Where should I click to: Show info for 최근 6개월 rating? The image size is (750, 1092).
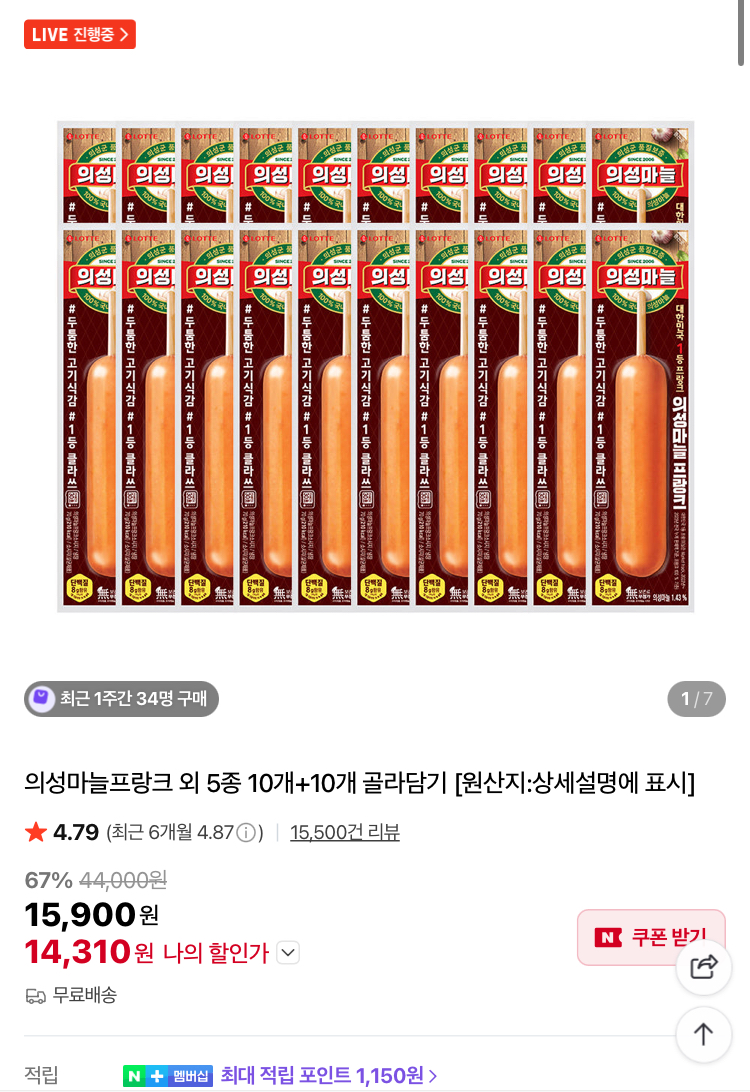pyautogui.click(x=246, y=832)
